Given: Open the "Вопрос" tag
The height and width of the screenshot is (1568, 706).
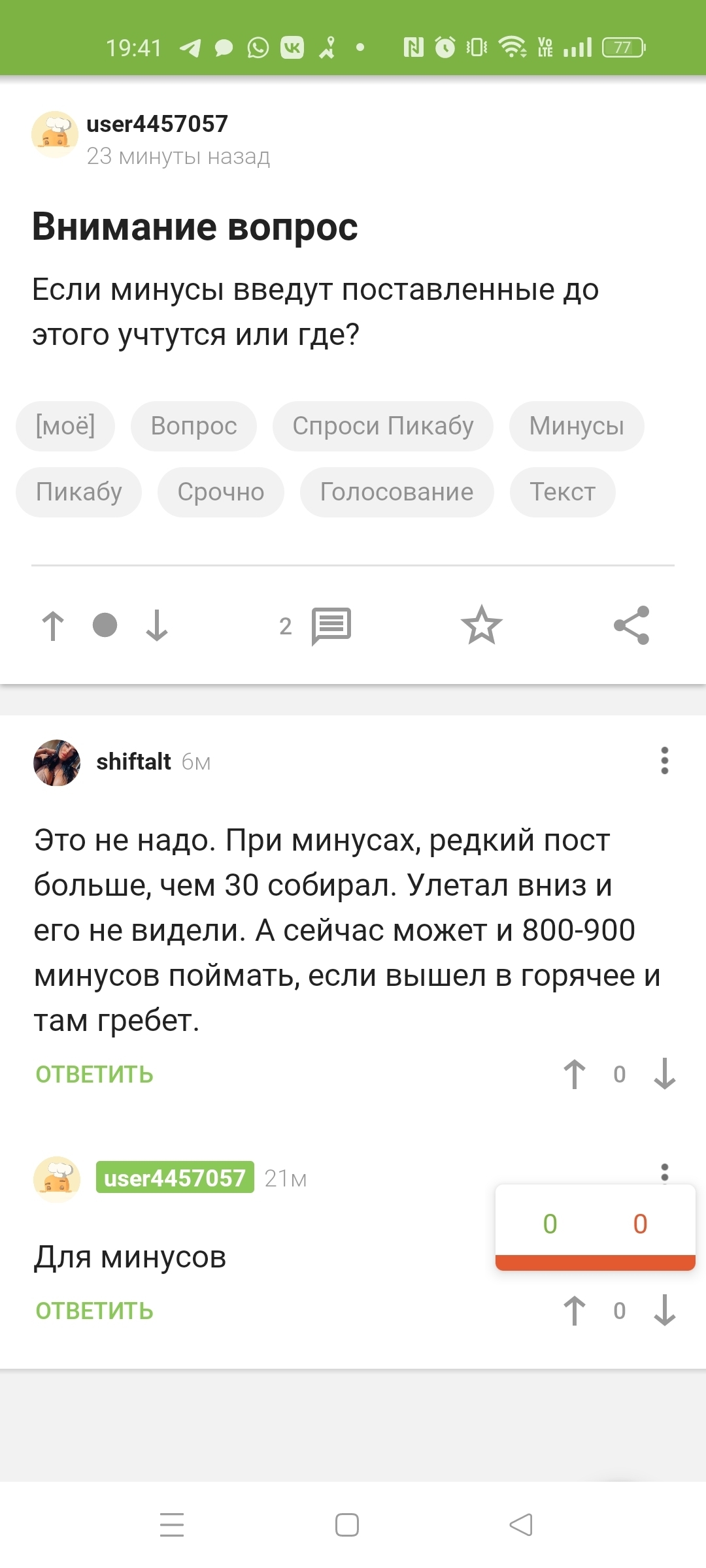Looking at the screenshot, I should [193, 426].
